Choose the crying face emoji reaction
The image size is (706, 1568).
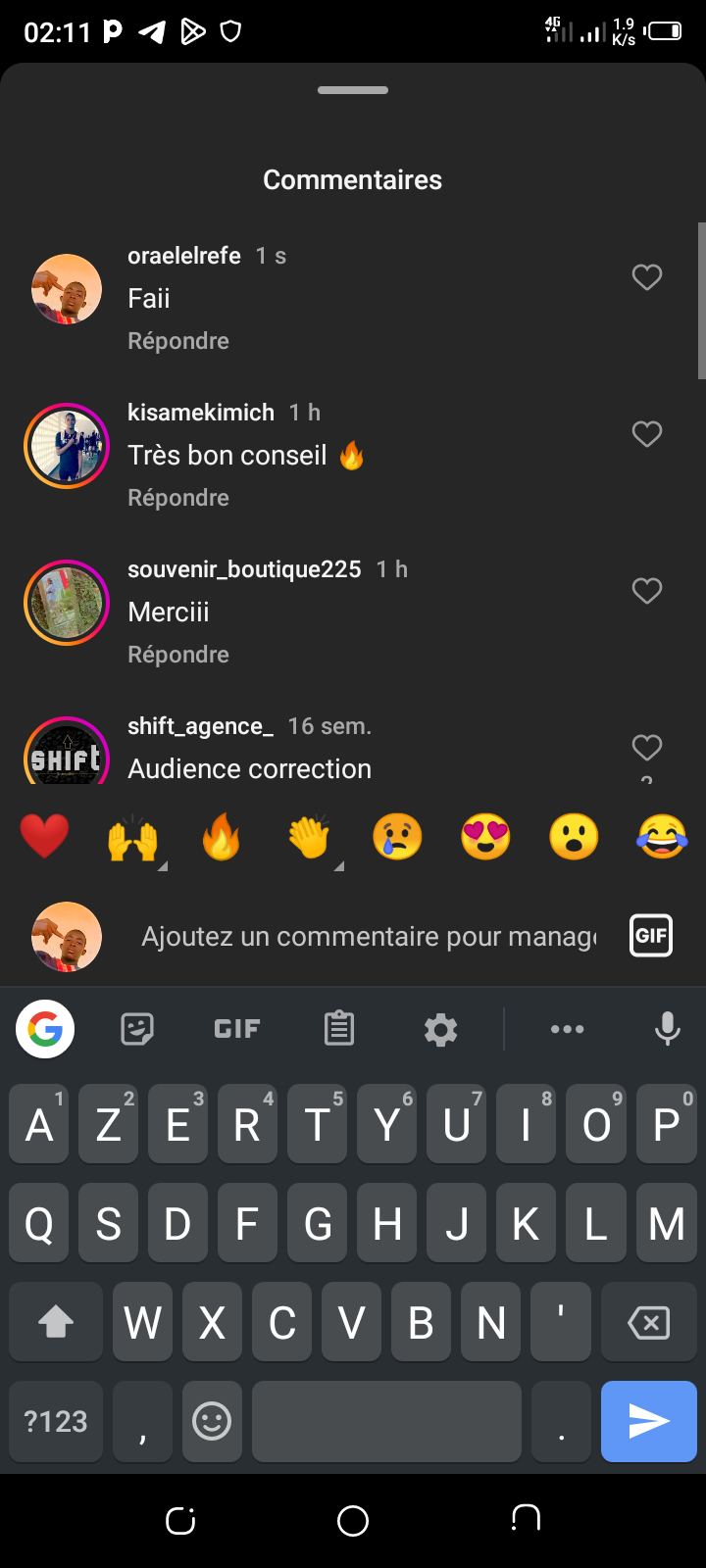point(397,838)
